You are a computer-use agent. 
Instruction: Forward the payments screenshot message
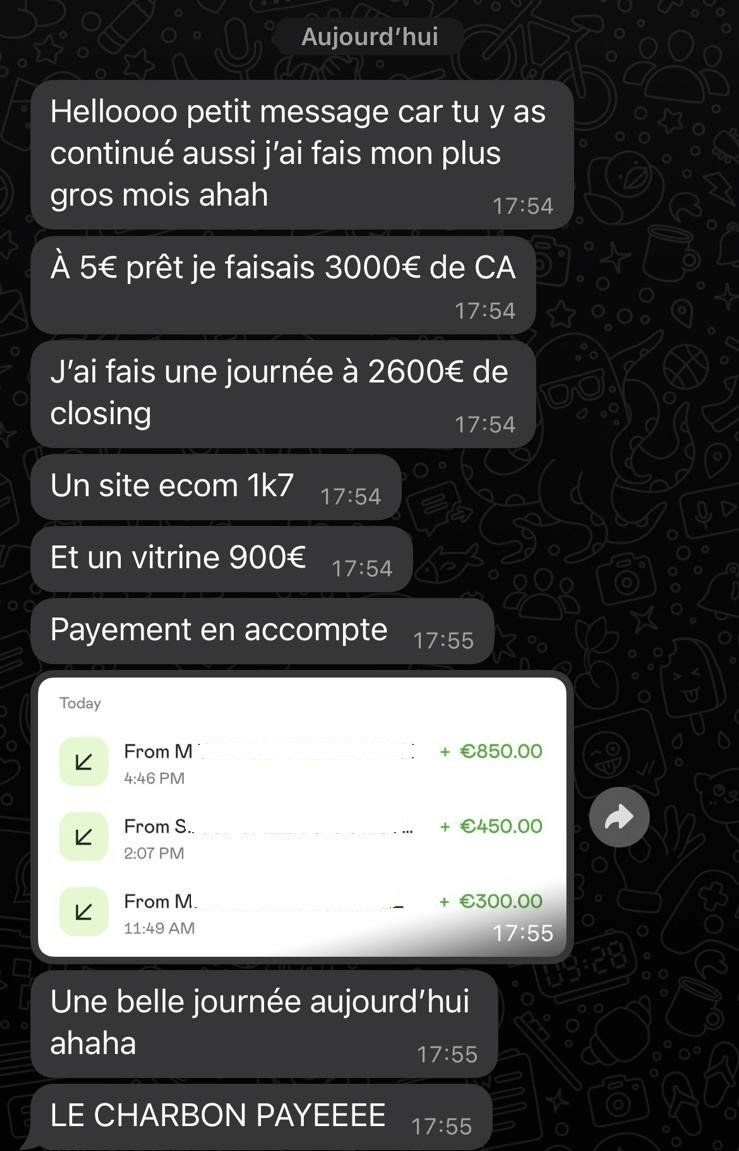tap(619, 818)
